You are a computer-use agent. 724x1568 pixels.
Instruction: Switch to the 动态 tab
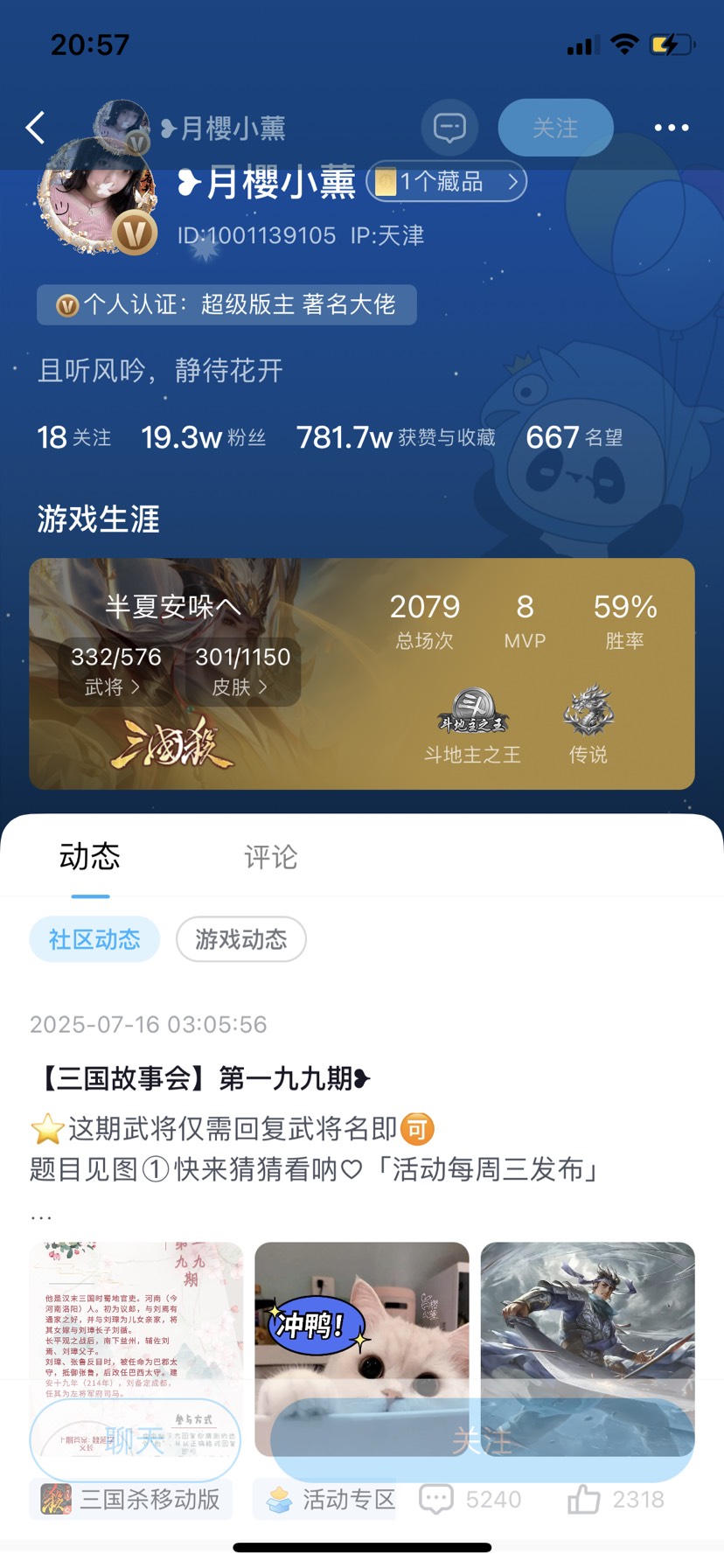pyautogui.click(x=90, y=857)
